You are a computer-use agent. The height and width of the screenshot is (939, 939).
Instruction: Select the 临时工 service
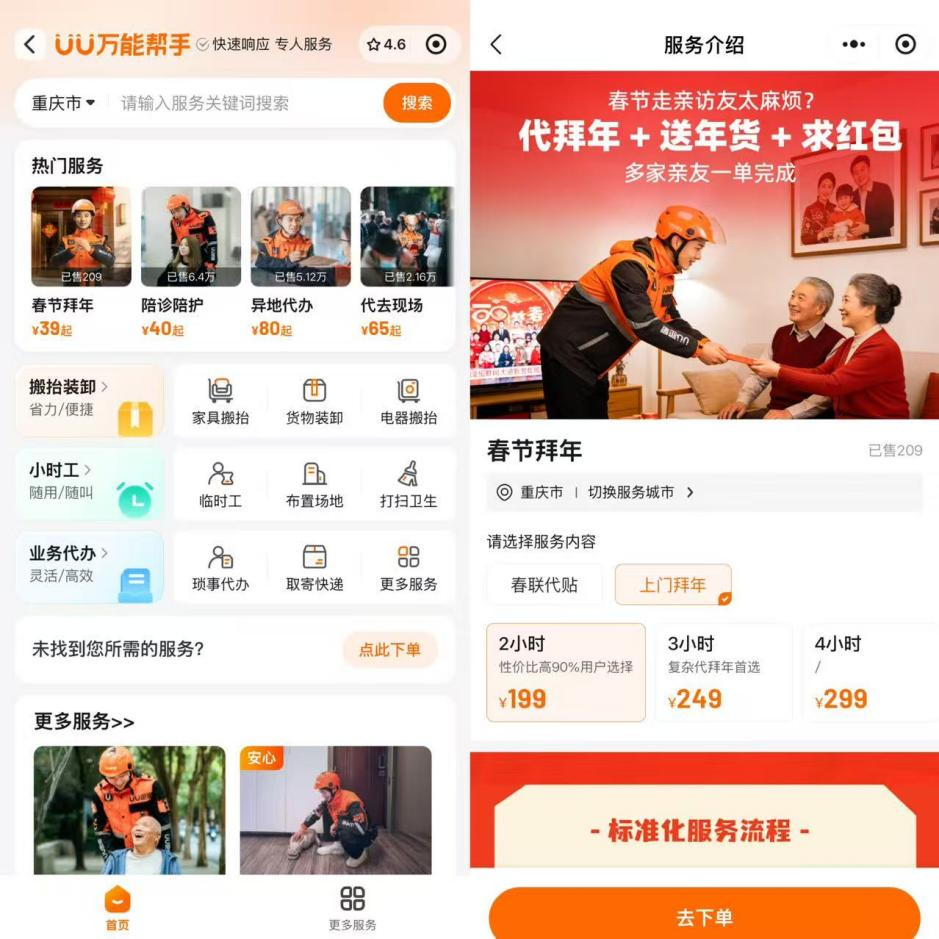tap(220, 485)
